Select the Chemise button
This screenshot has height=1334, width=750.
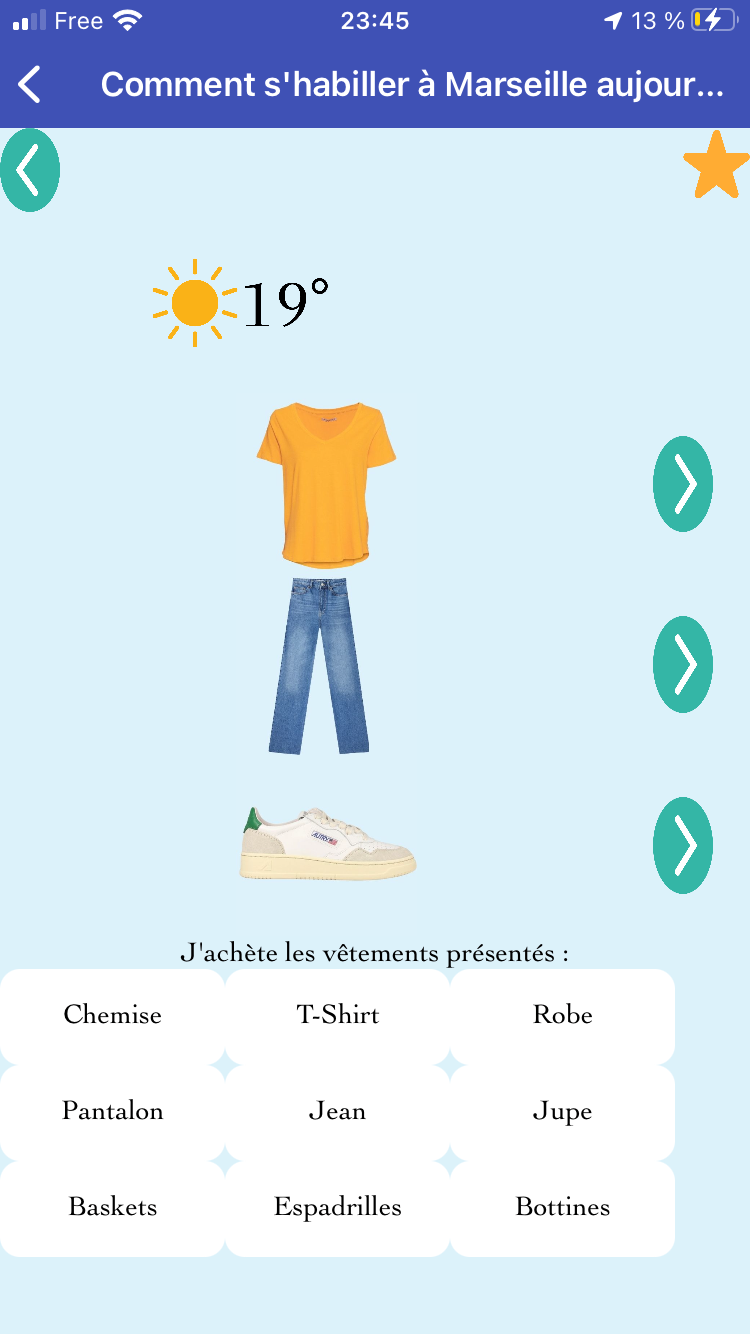click(x=112, y=1015)
